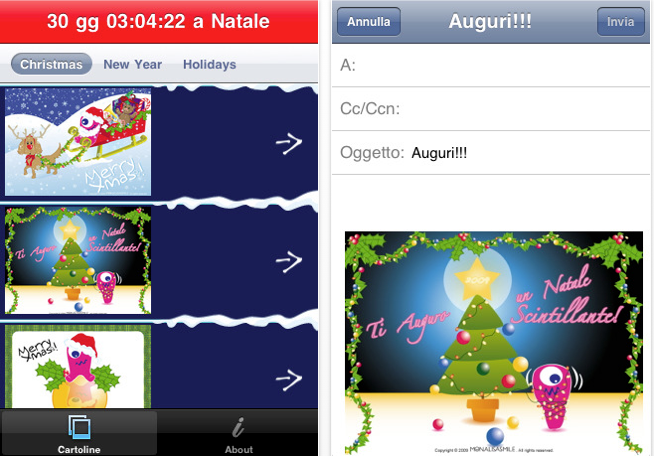Open the About tab
Viewport: 654px width, 456px height.
point(238,434)
